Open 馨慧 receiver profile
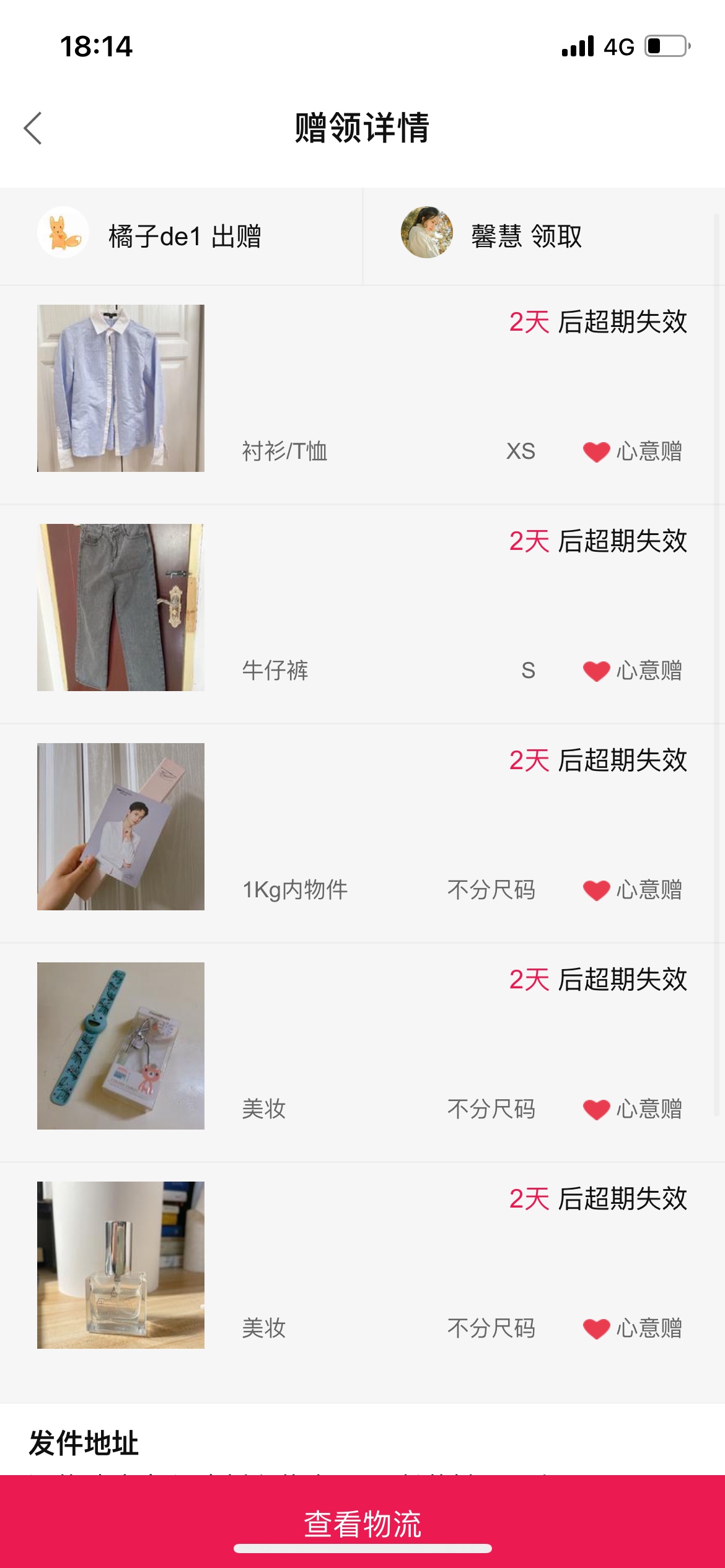Viewport: 725px width, 1568px height. (x=426, y=233)
